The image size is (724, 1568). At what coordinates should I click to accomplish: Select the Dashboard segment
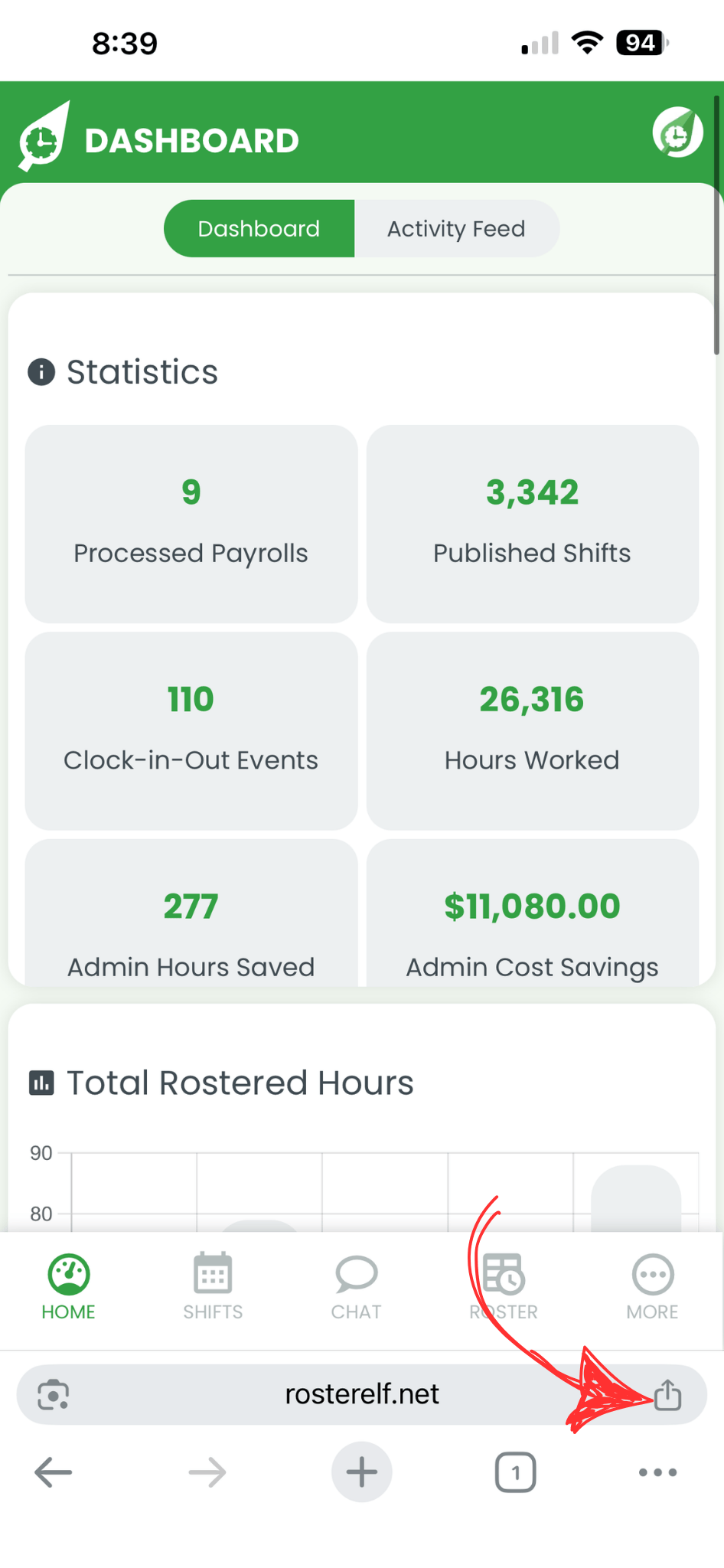[259, 229]
